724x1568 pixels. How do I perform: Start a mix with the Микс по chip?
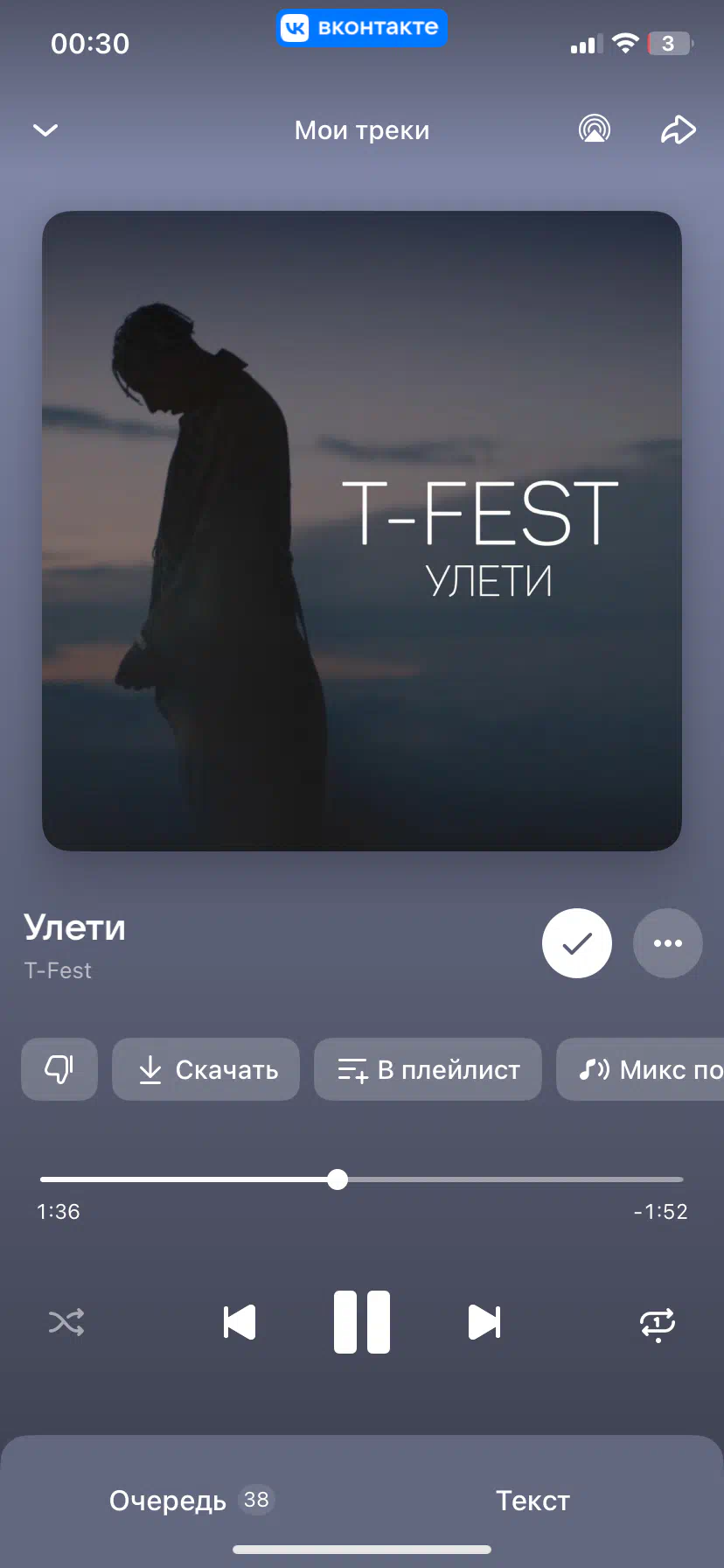point(640,1069)
